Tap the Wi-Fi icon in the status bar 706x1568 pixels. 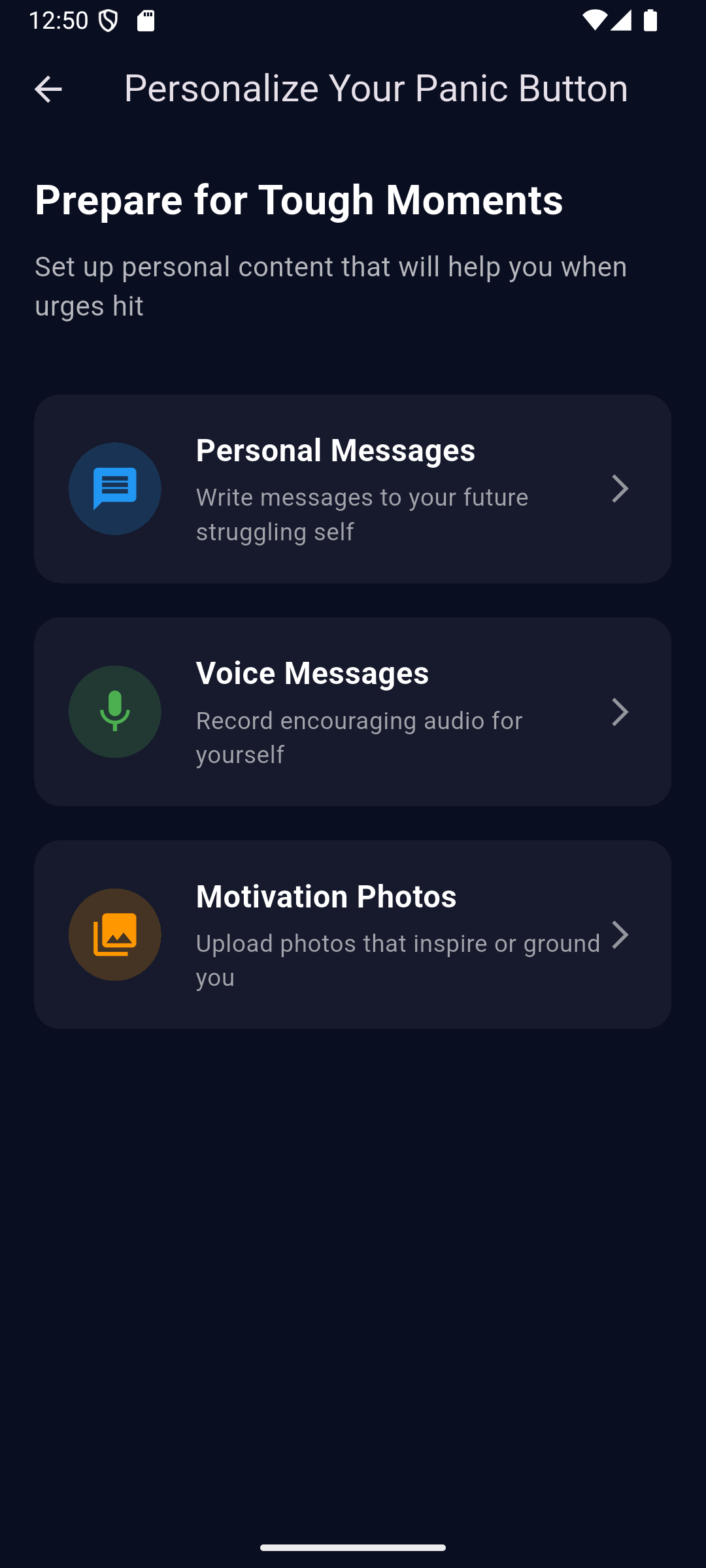(596, 20)
